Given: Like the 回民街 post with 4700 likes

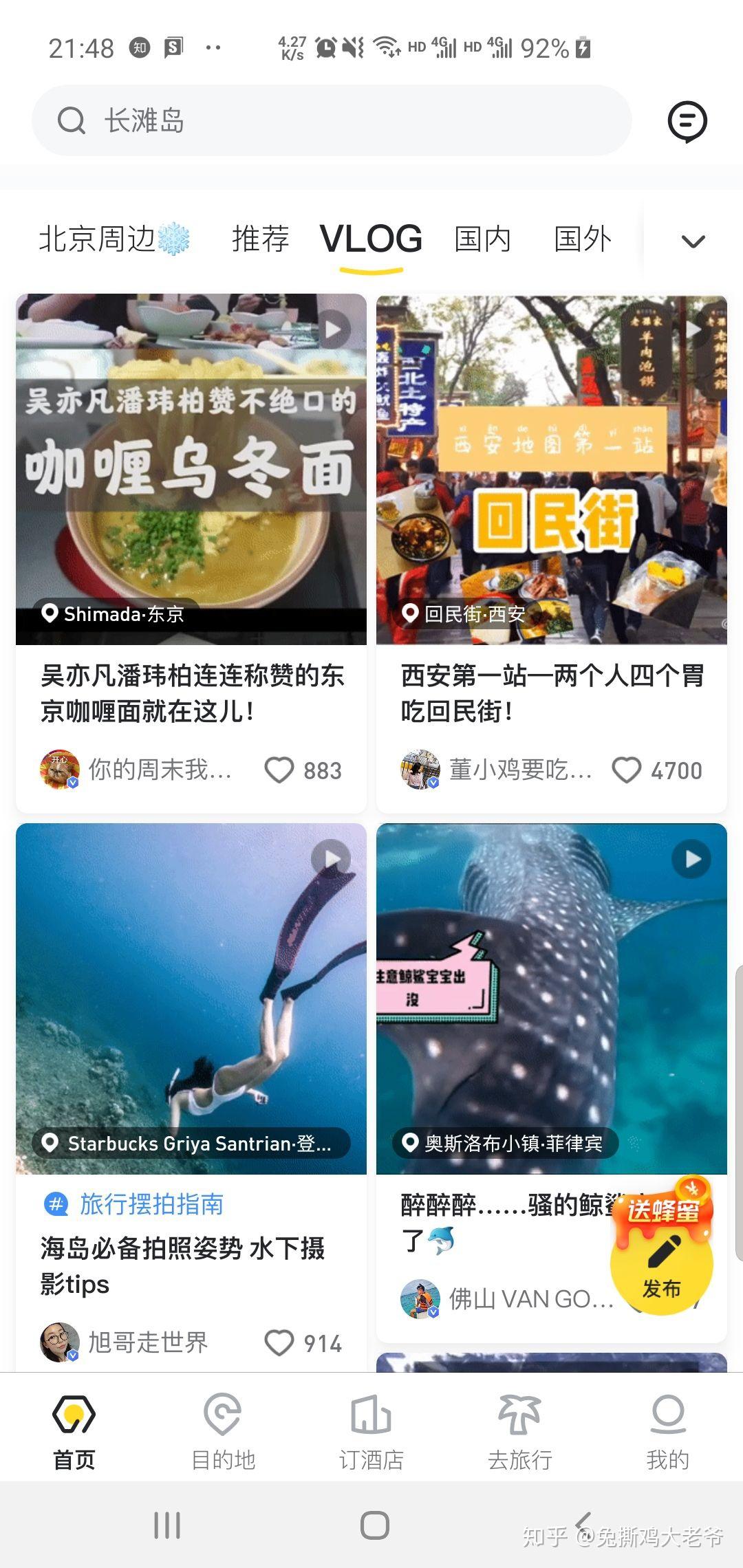Looking at the screenshot, I should [626, 770].
